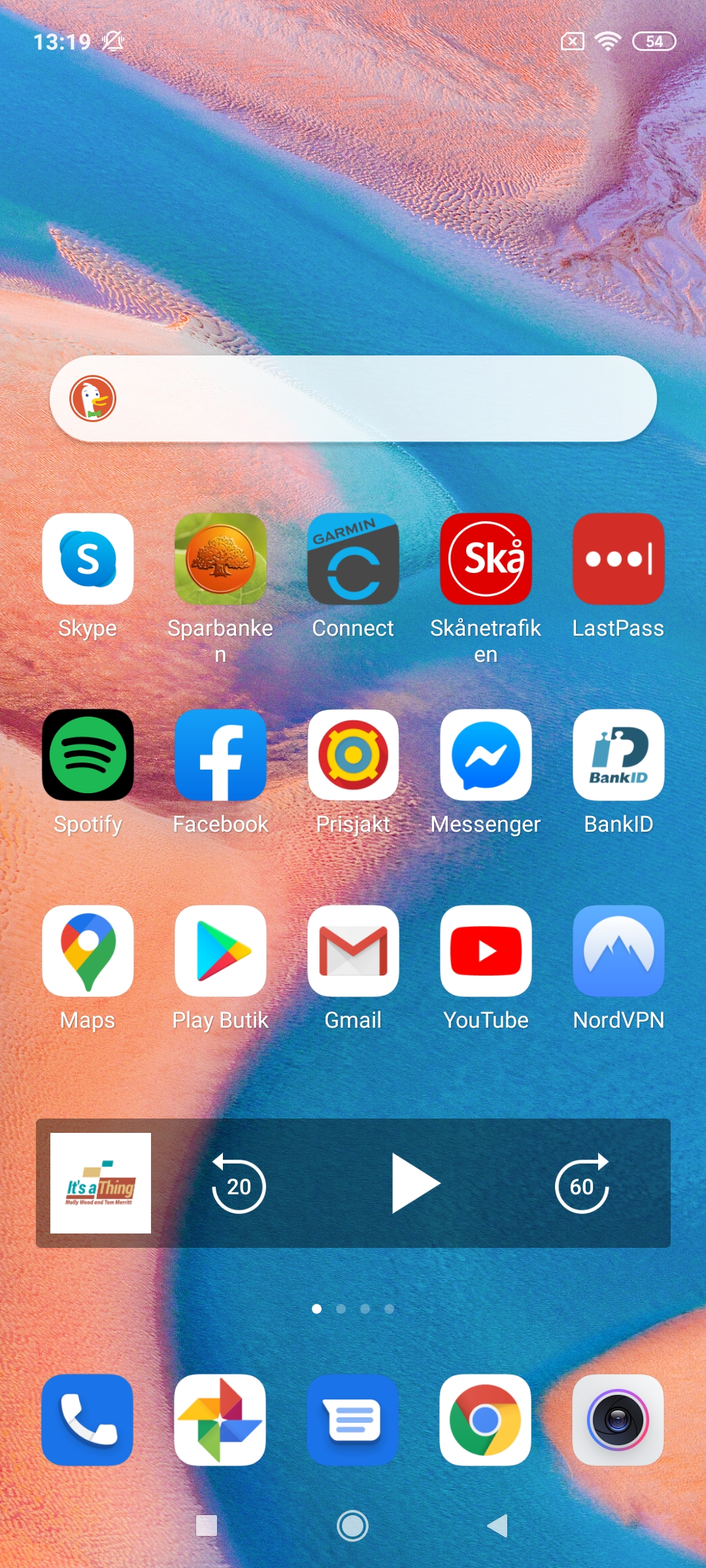
Task: Skip forward 60 seconds in podcast
Action: click(x=582, y=1184)
